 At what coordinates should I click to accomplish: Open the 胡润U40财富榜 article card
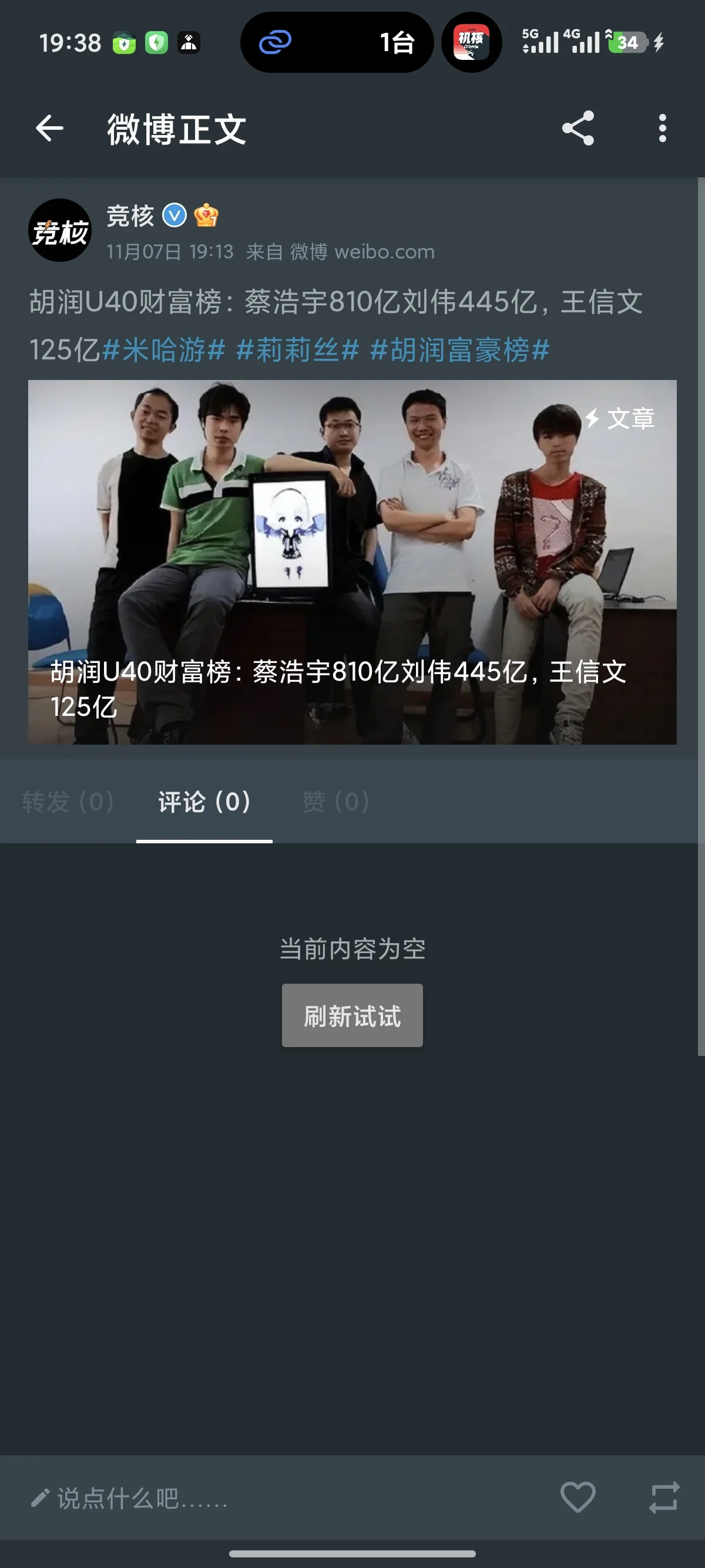click(352, 561)
